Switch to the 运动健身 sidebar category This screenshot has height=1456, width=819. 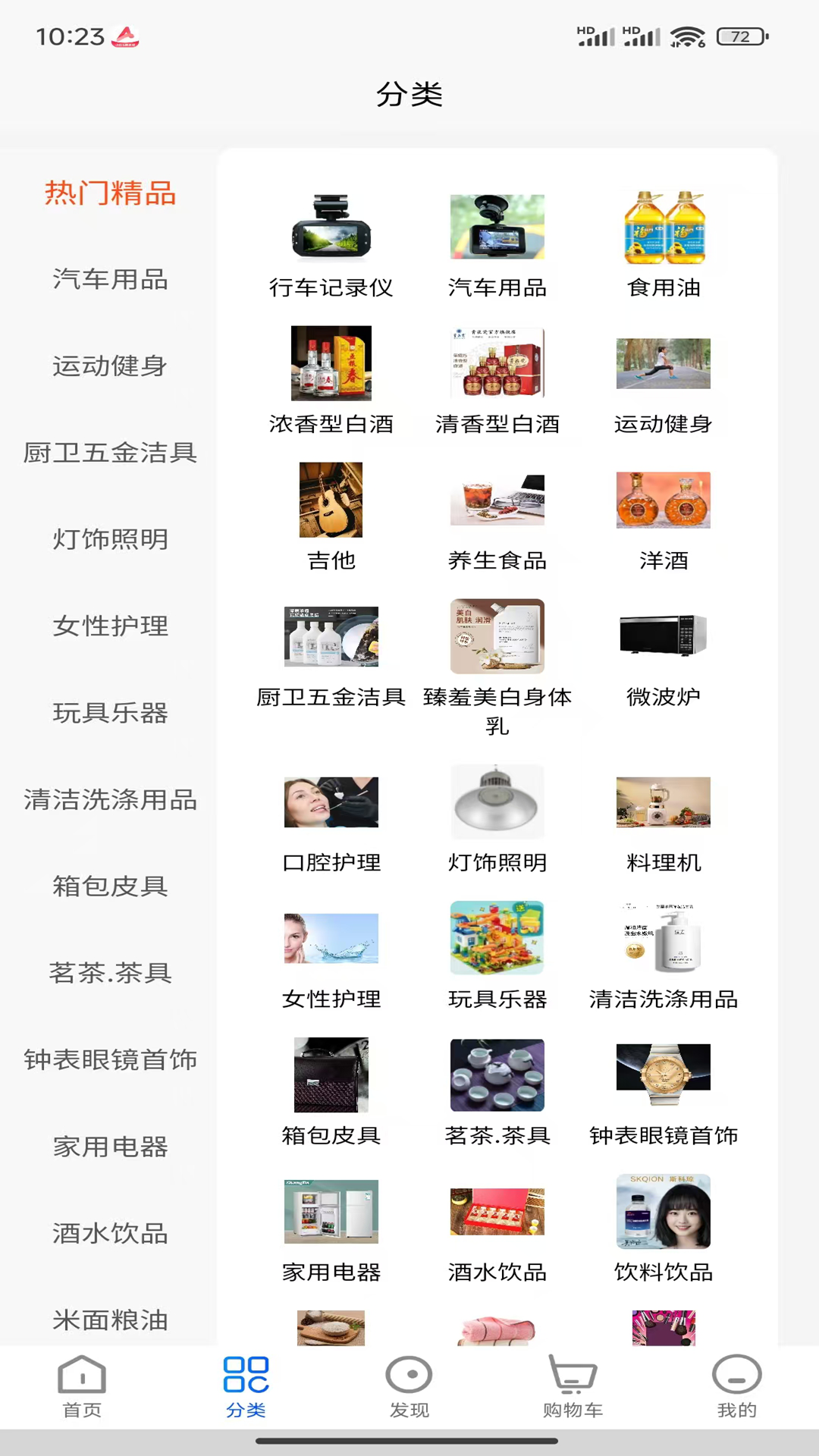click(x=109, y=366)
